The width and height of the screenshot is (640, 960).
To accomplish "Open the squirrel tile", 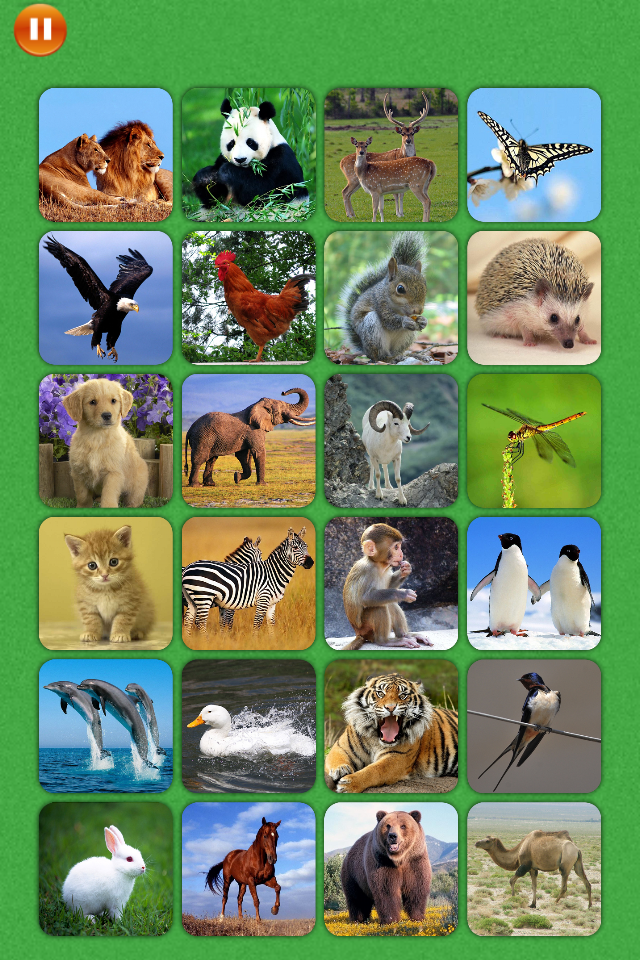I will 391,298.
